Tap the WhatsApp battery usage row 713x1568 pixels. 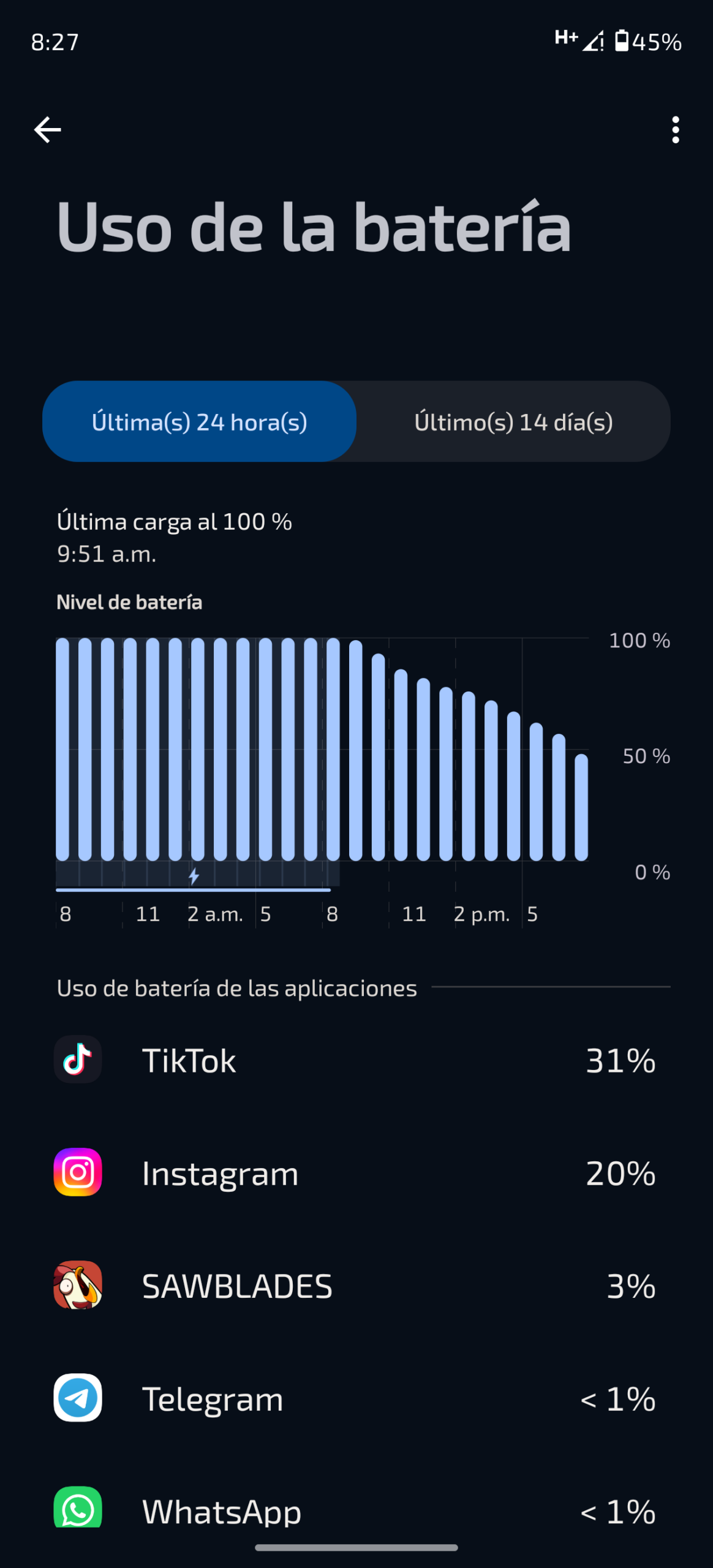click(355, 1510)
